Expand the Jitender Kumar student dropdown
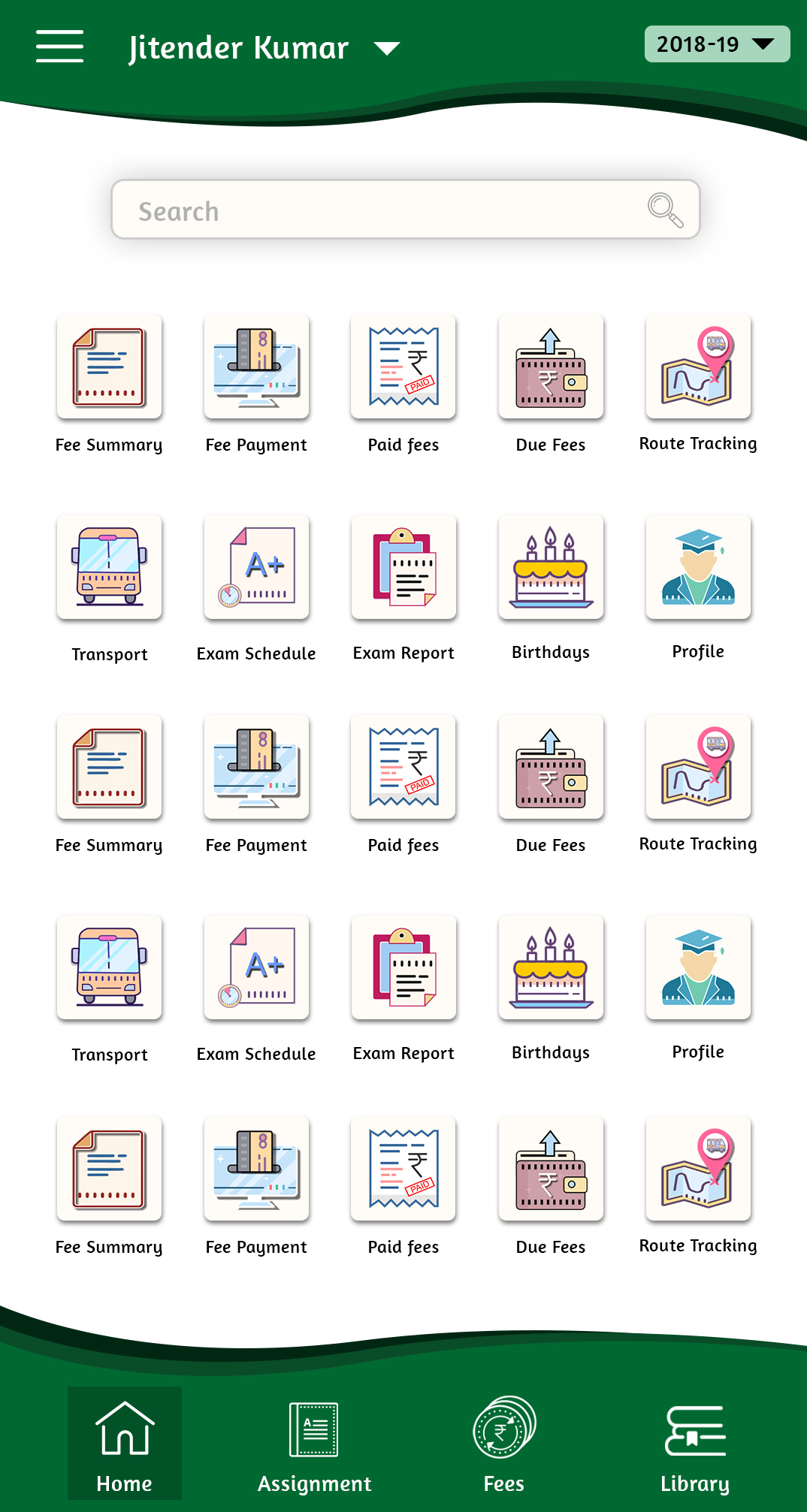Image resolution: width=807 pixels, height=1512 pixels. [x=387, y=49]
